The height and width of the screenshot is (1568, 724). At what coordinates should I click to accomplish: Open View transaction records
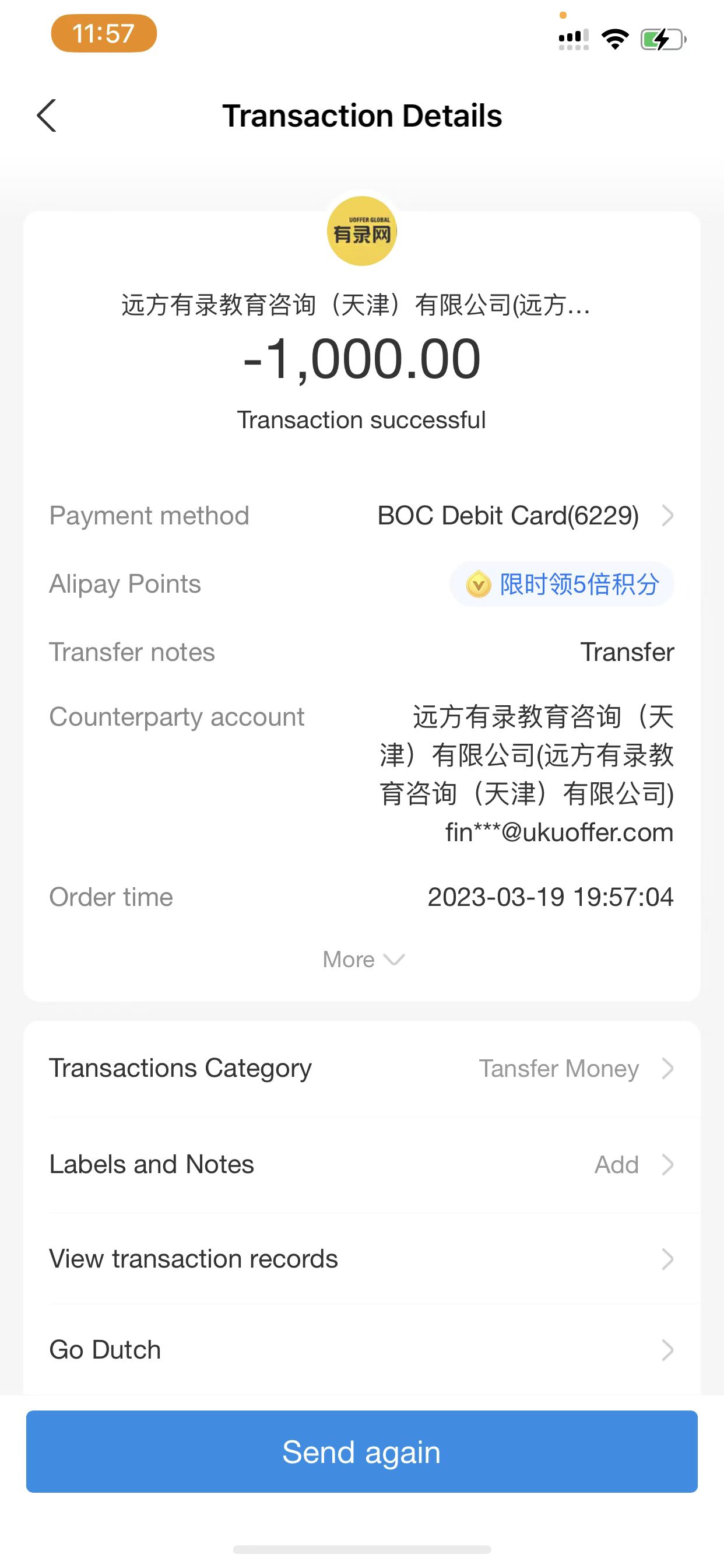click(x=361, y=1259)
